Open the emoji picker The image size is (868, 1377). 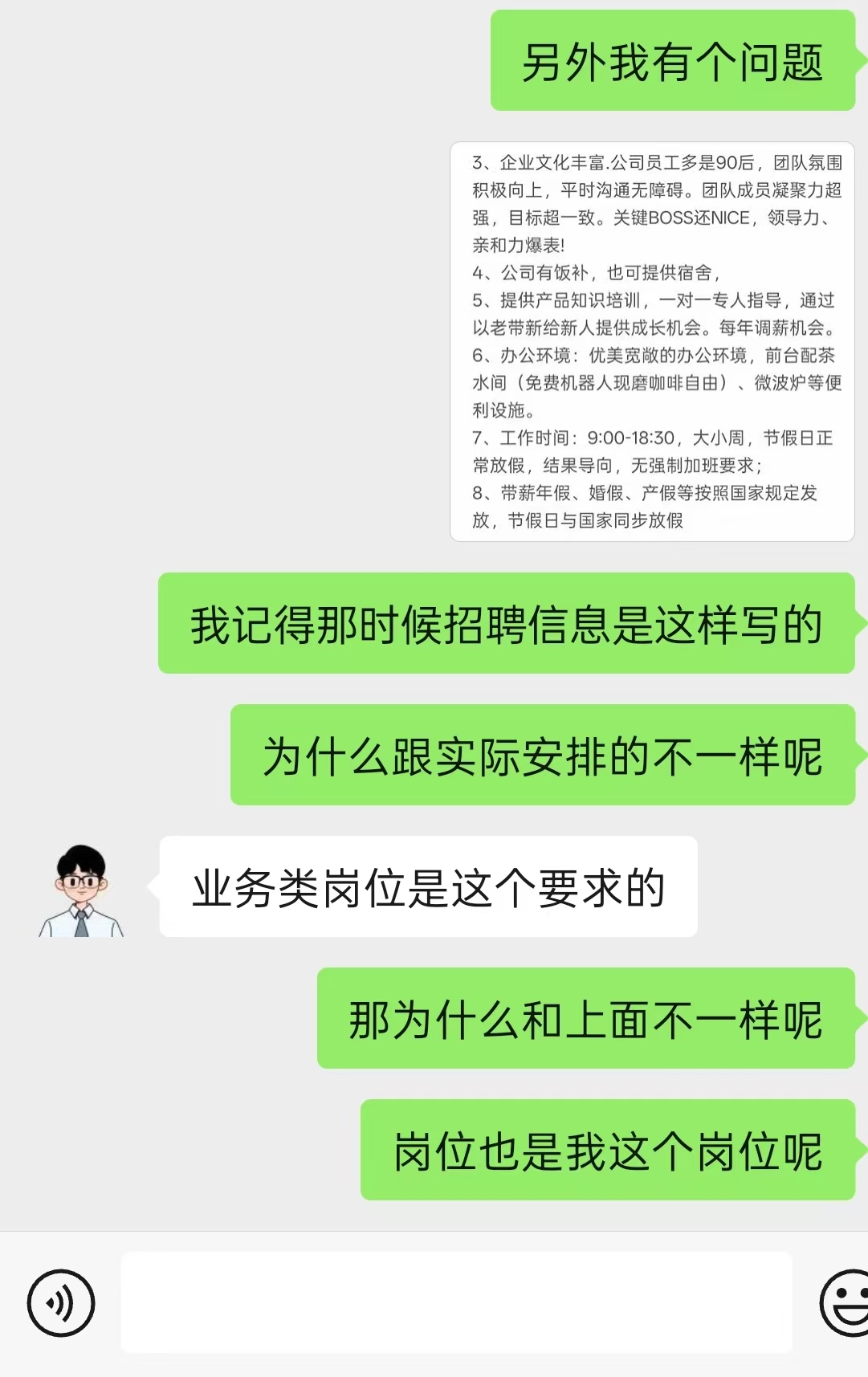click(x=845, y=1302)
